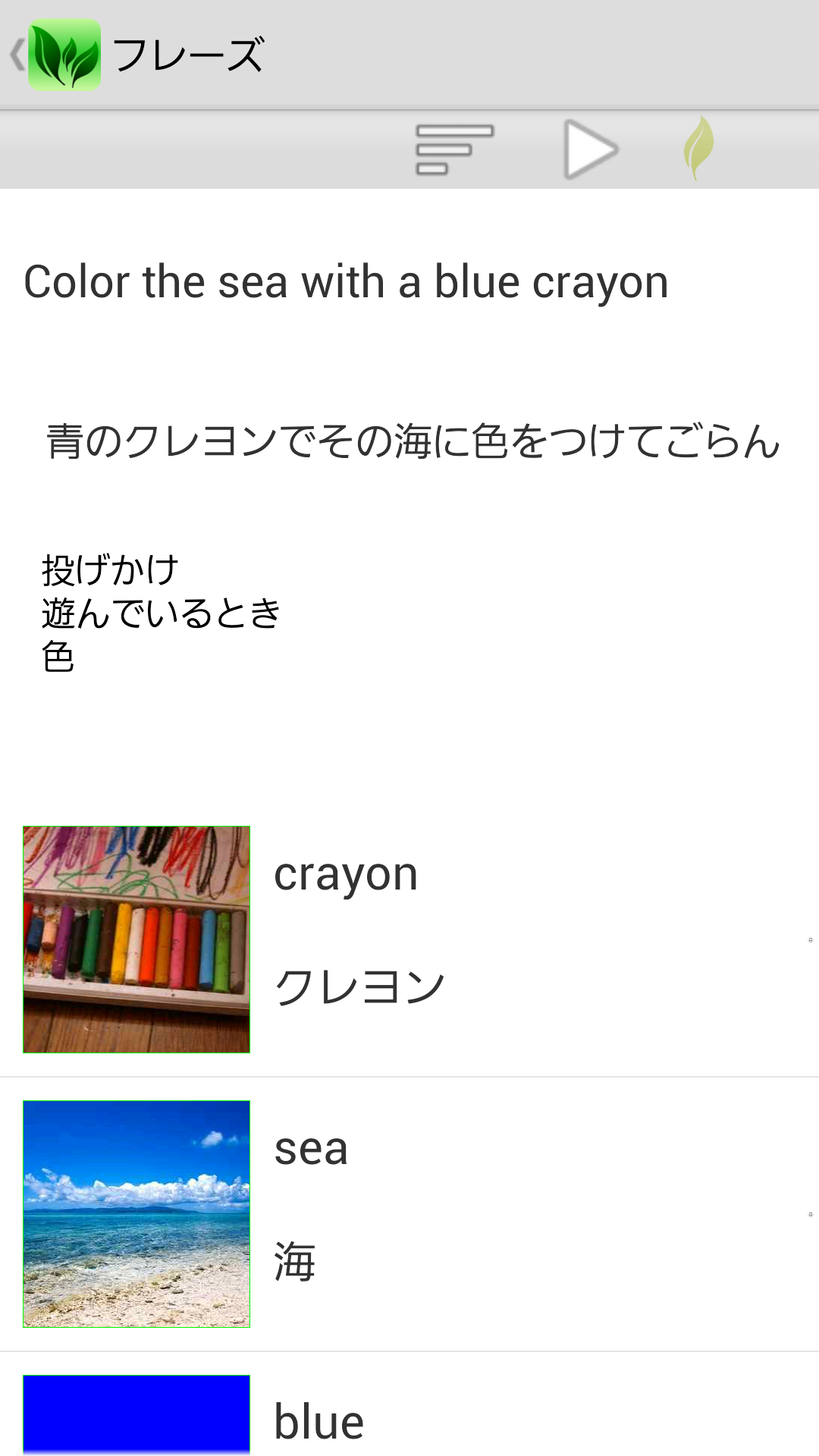
Task: Open the text lines list icon
Action: pyautogui.click(x=455, y=149)
